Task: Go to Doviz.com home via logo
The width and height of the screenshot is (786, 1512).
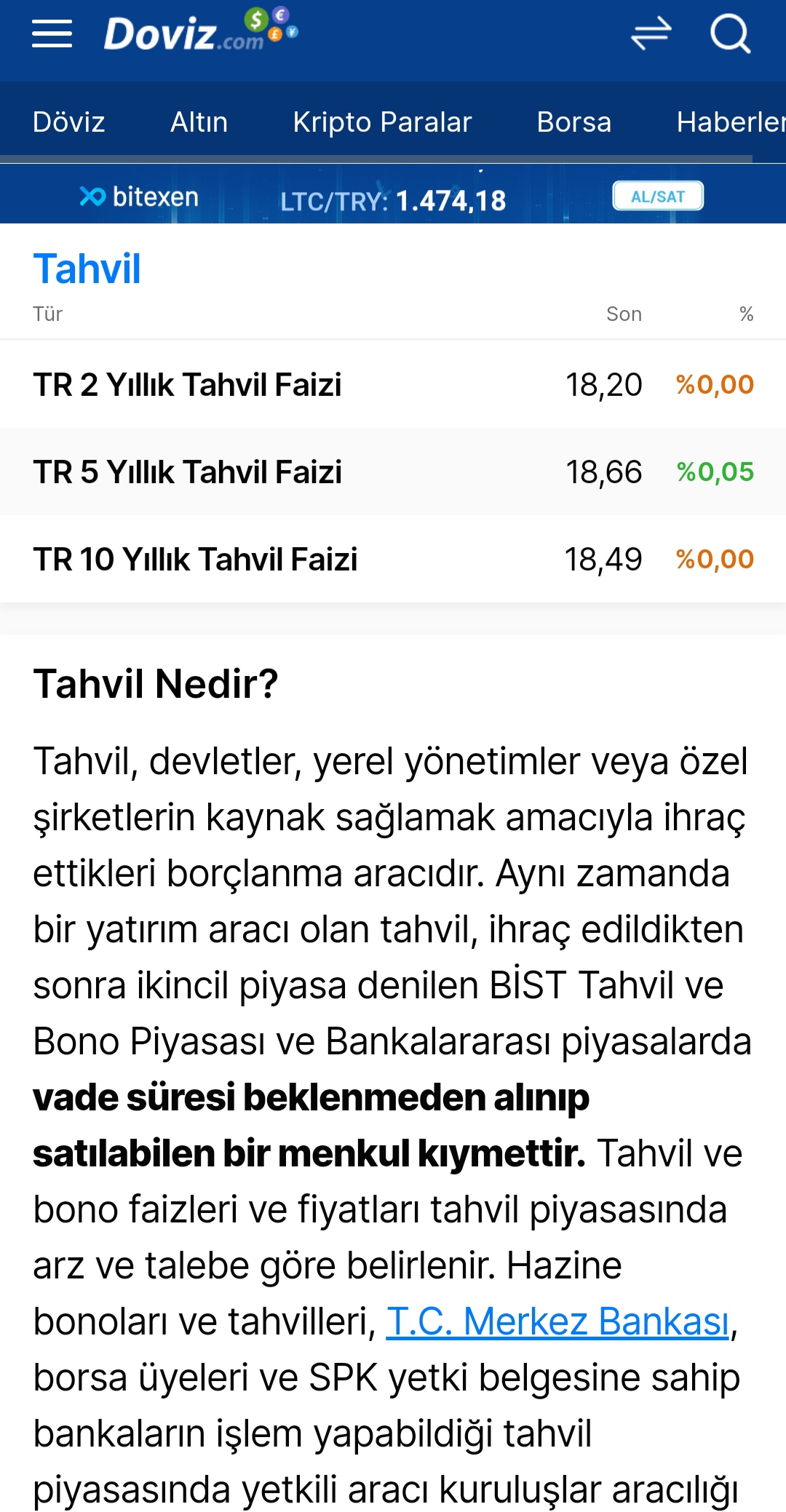Action: [200, 32]
